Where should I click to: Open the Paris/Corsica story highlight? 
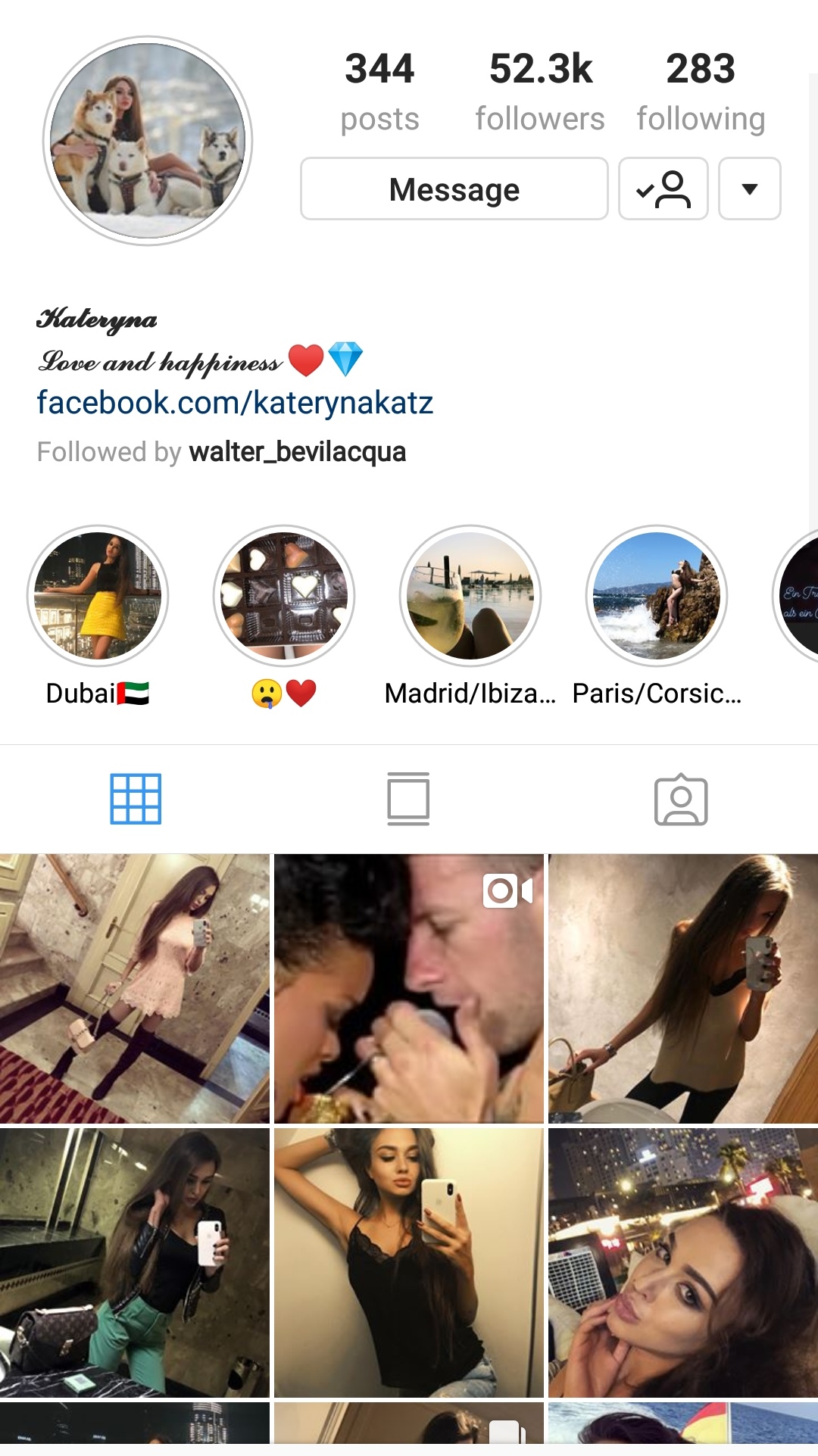[657, 596]
